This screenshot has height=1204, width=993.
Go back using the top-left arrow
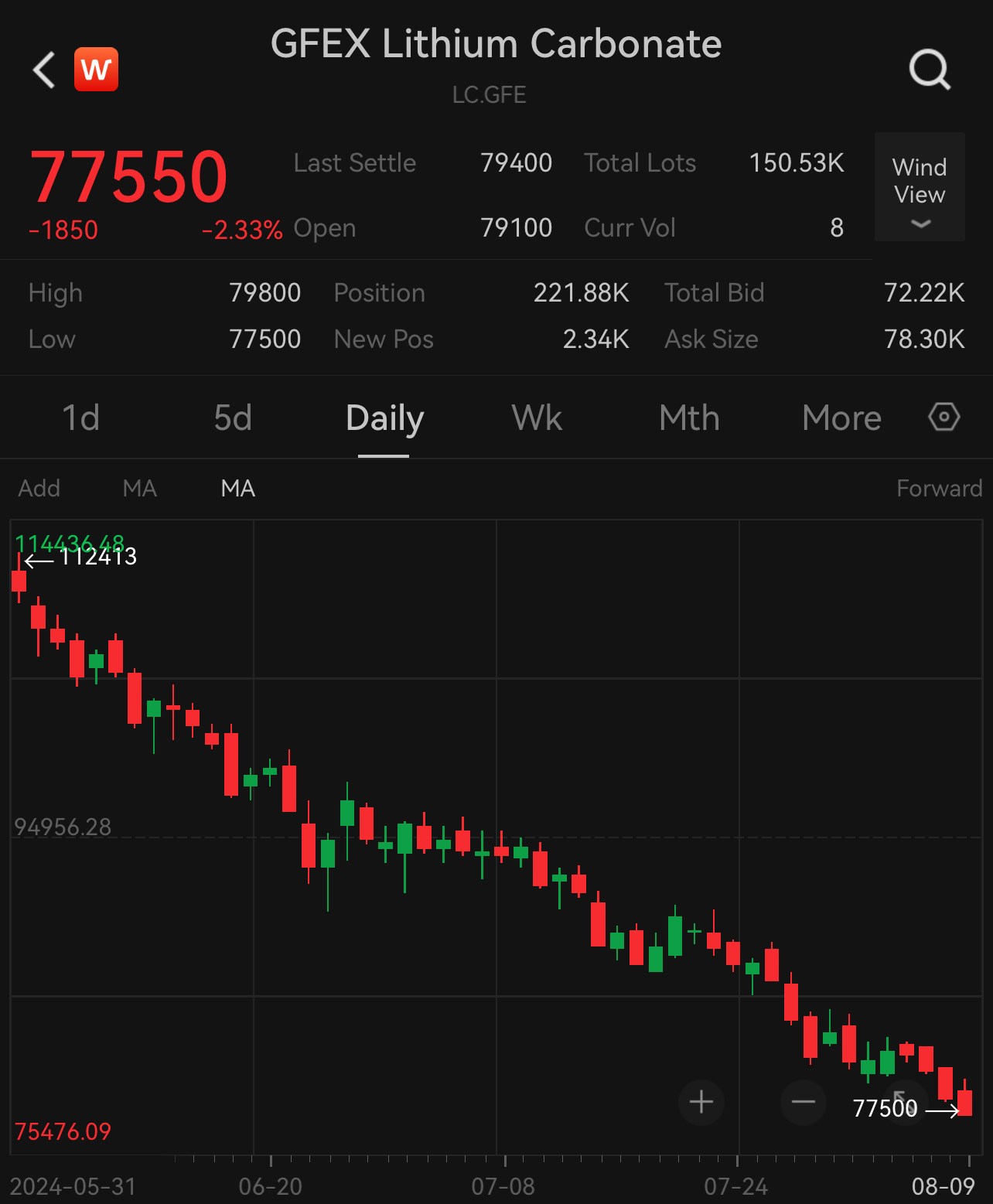click(x=44, y=70)
